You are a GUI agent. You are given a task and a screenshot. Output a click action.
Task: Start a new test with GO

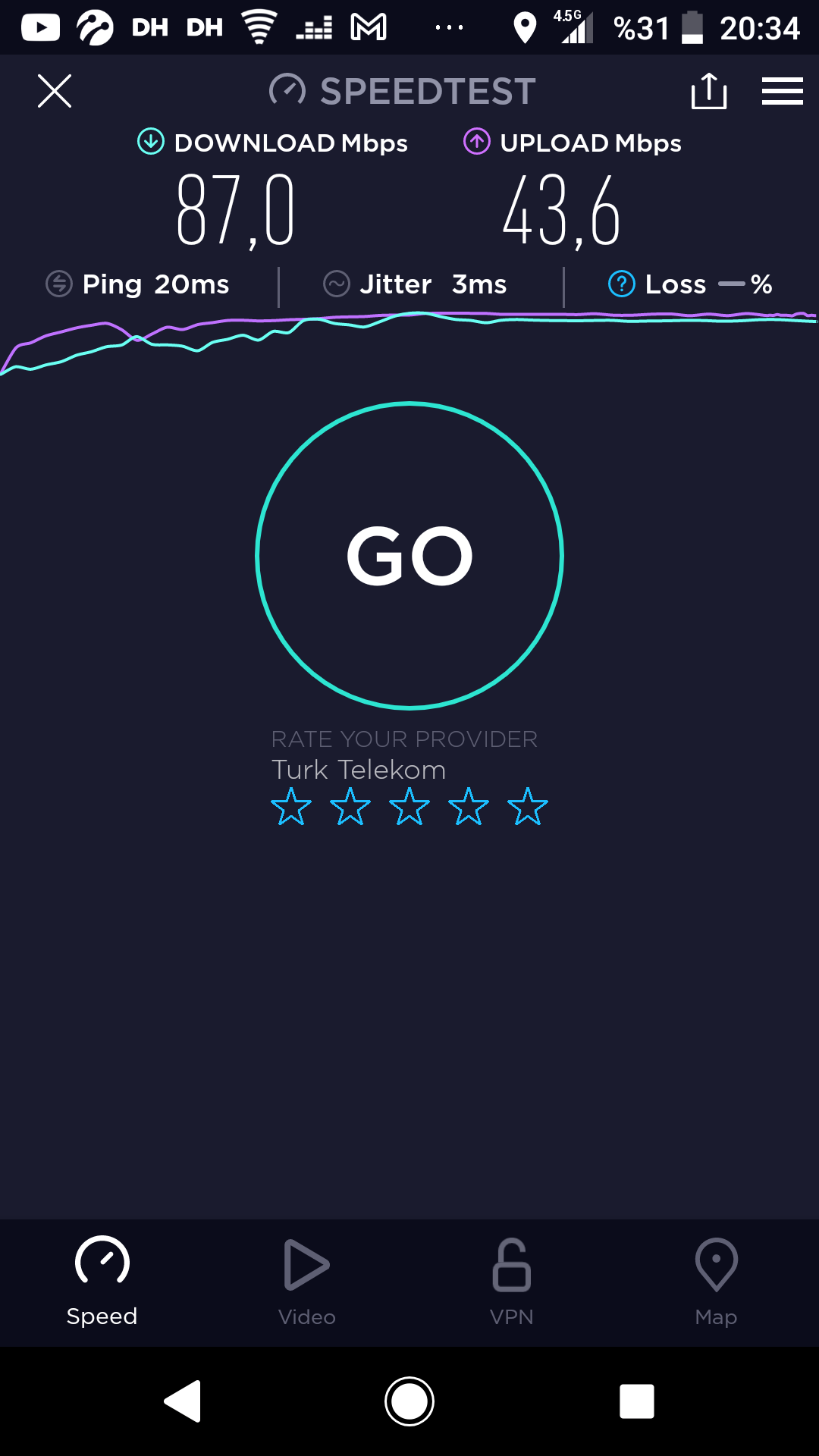pyautogui.click(x=409, y=556)
